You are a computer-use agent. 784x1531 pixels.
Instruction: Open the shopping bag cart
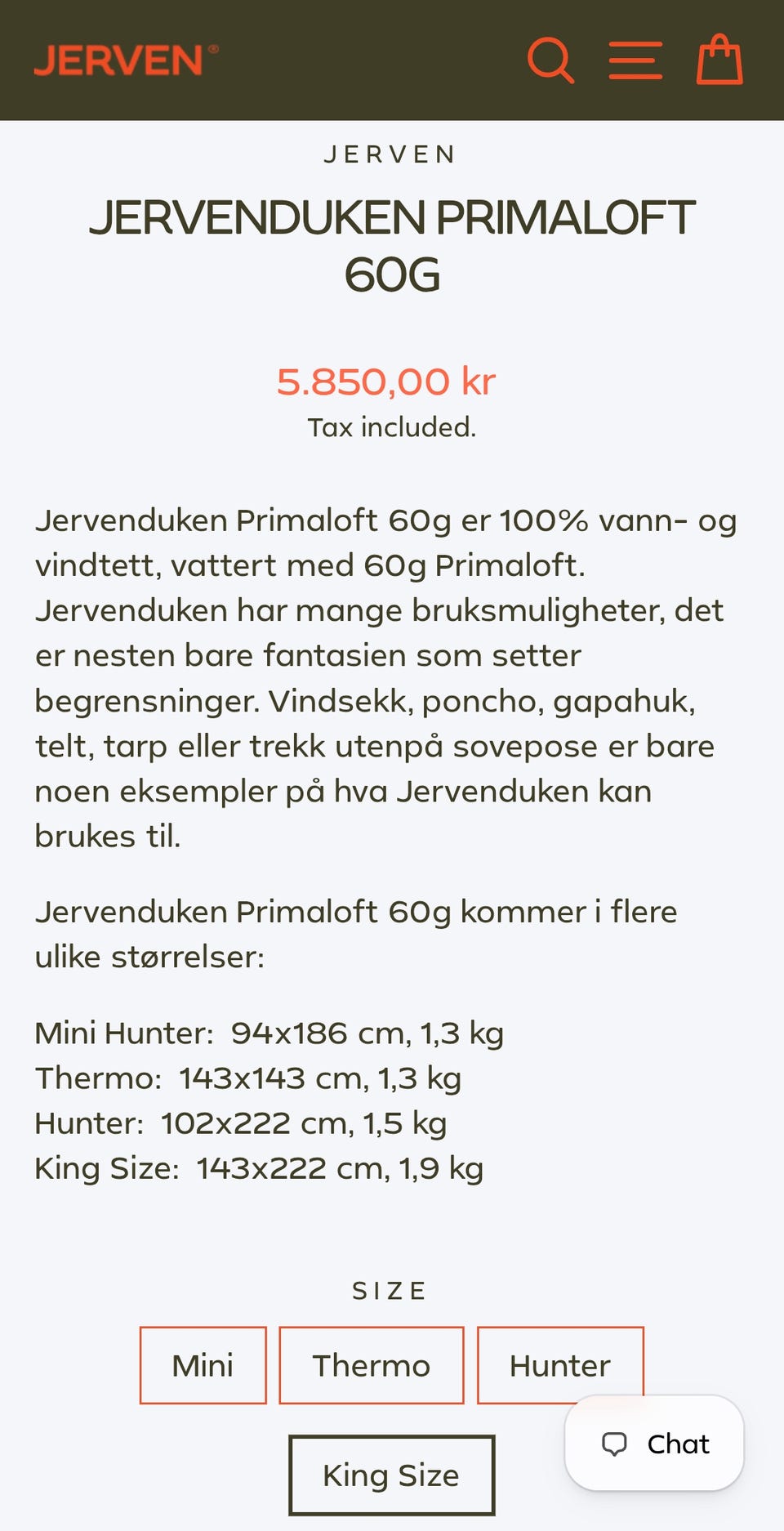pos(719,59)
